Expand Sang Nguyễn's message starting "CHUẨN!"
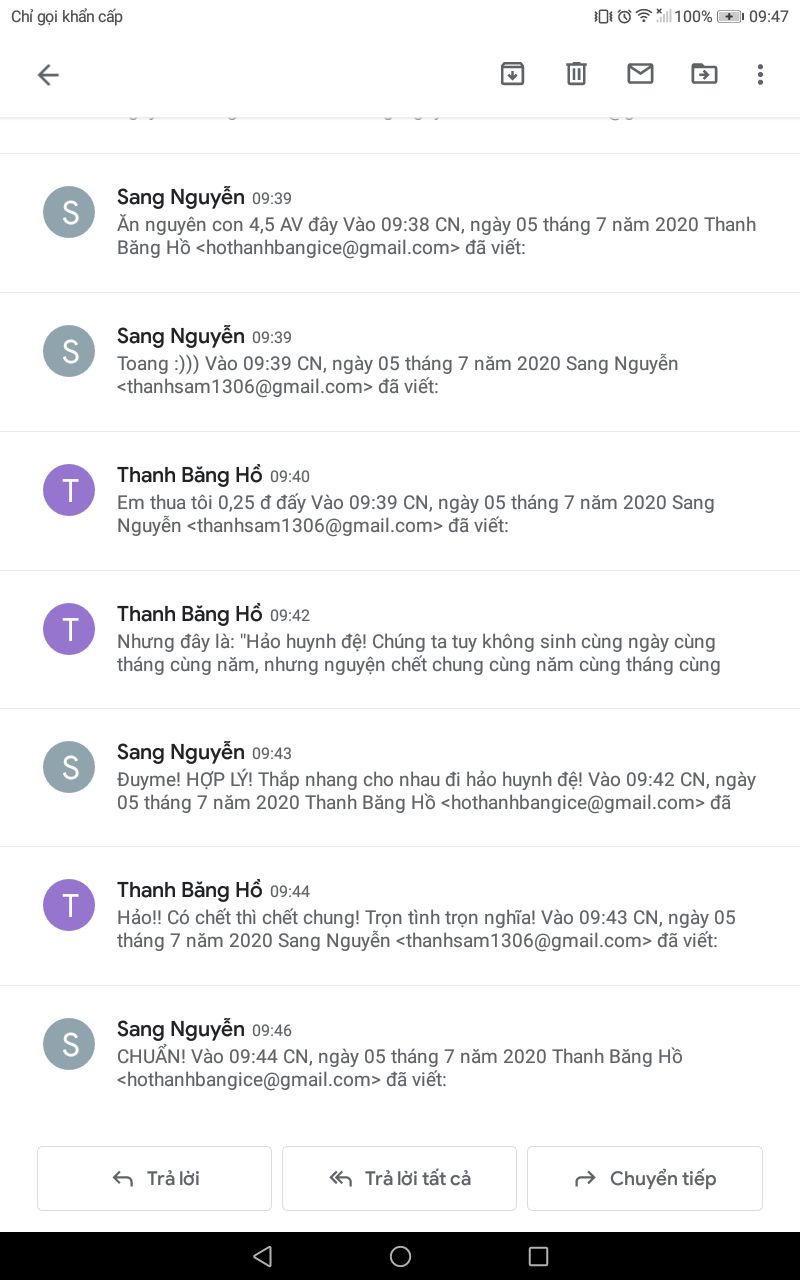The image size is (800, 1280). 436,1056
